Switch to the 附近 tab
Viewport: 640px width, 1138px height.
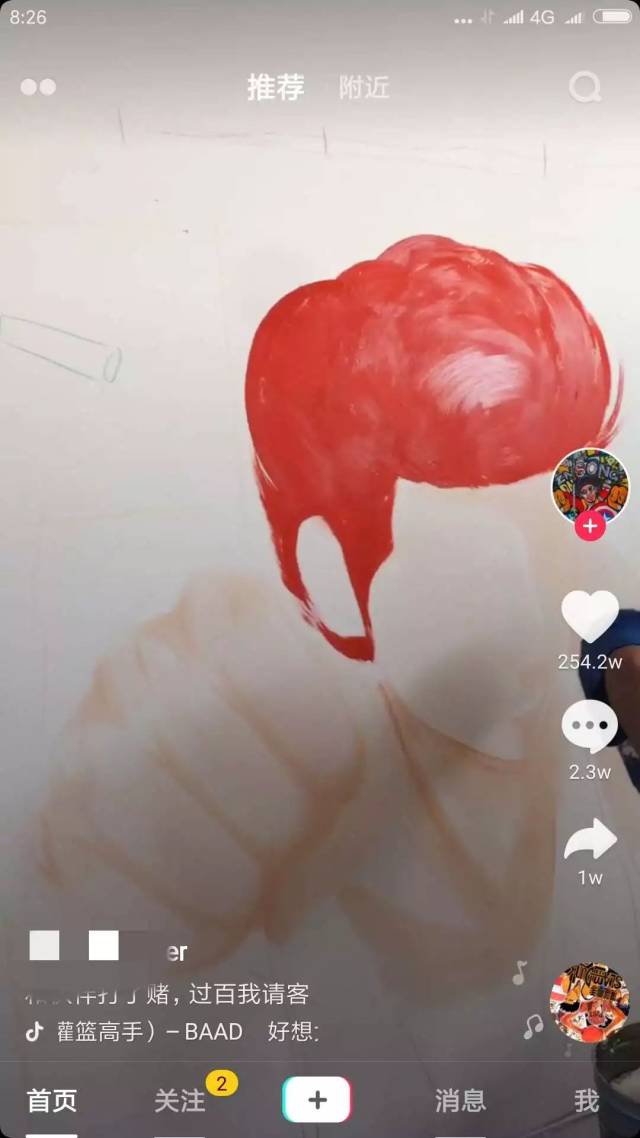coord(364,88)
